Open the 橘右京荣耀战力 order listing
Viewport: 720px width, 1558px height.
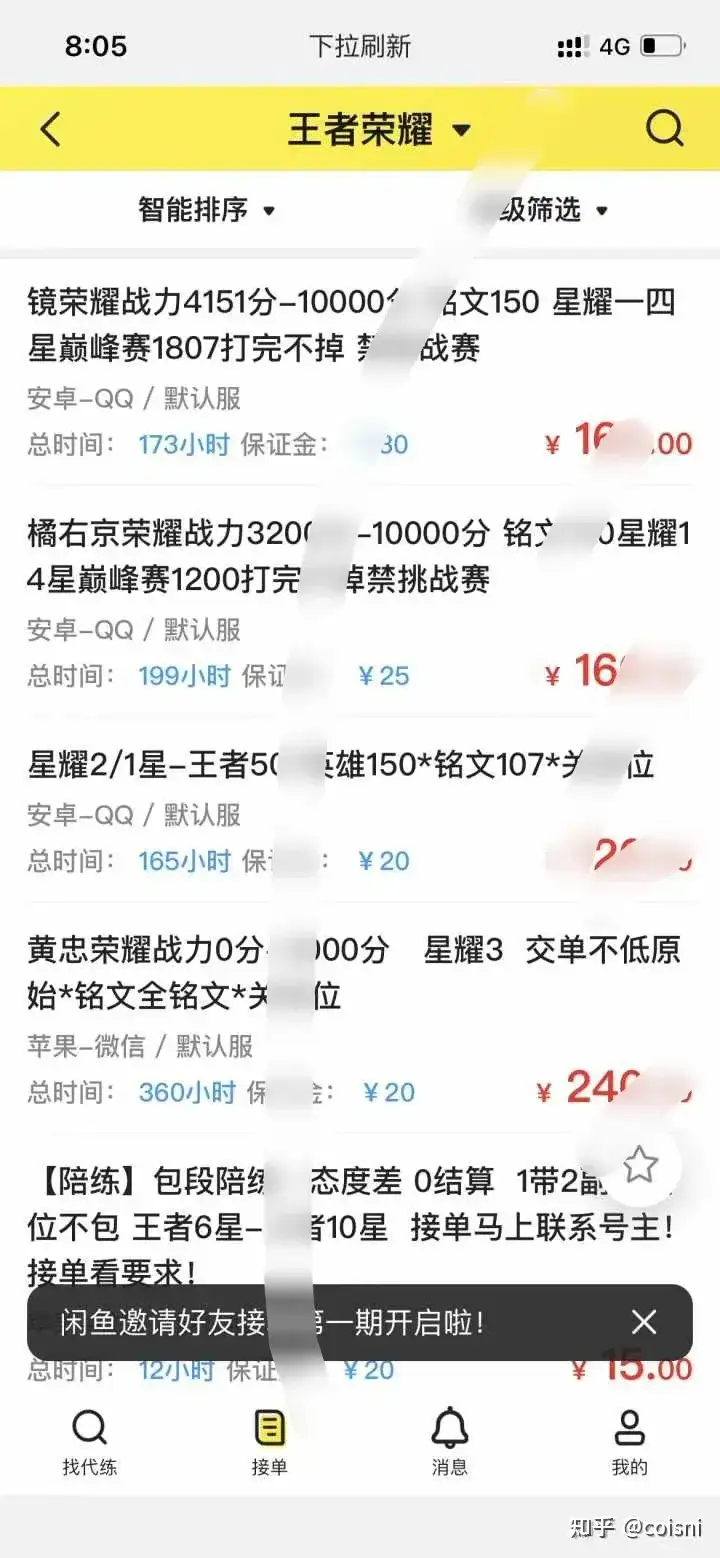point(360,601)
